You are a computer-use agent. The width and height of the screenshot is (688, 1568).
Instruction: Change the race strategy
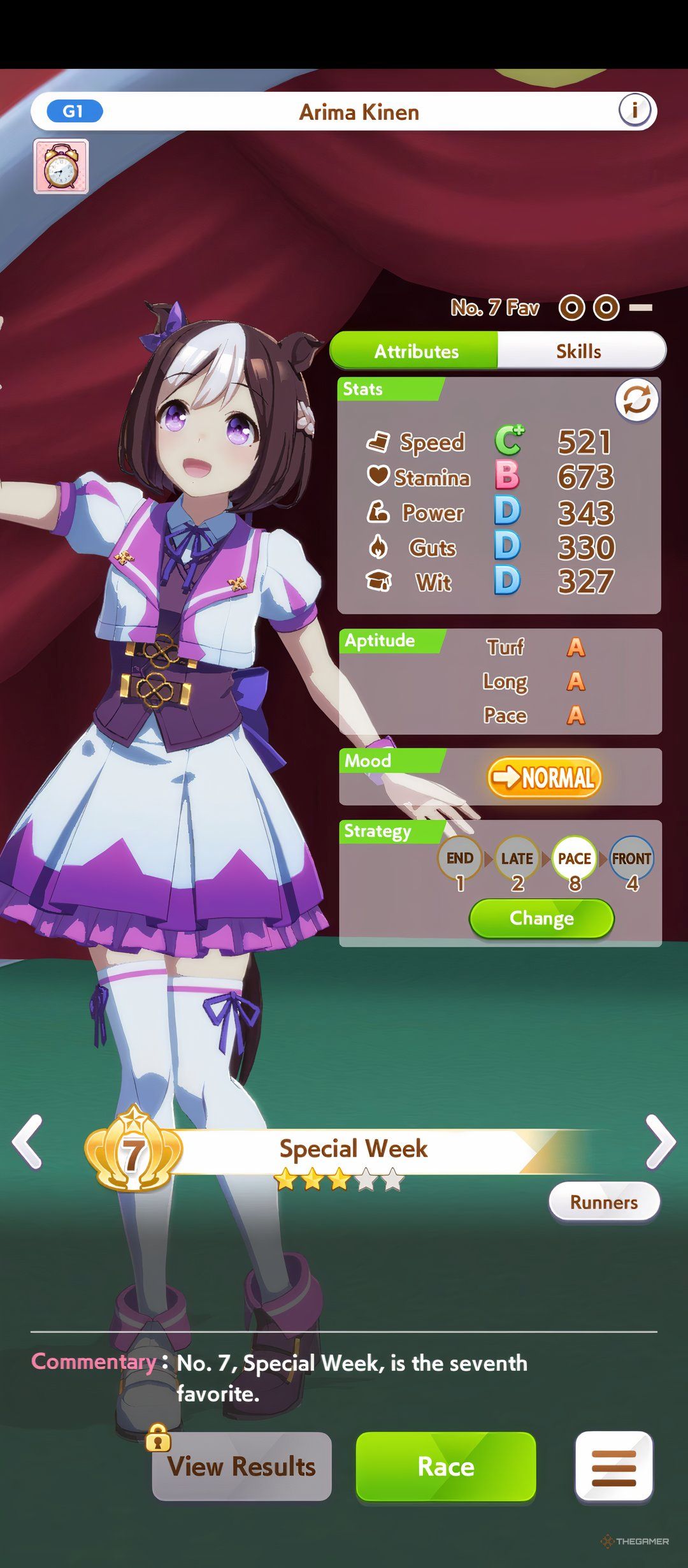pos(541,918)
